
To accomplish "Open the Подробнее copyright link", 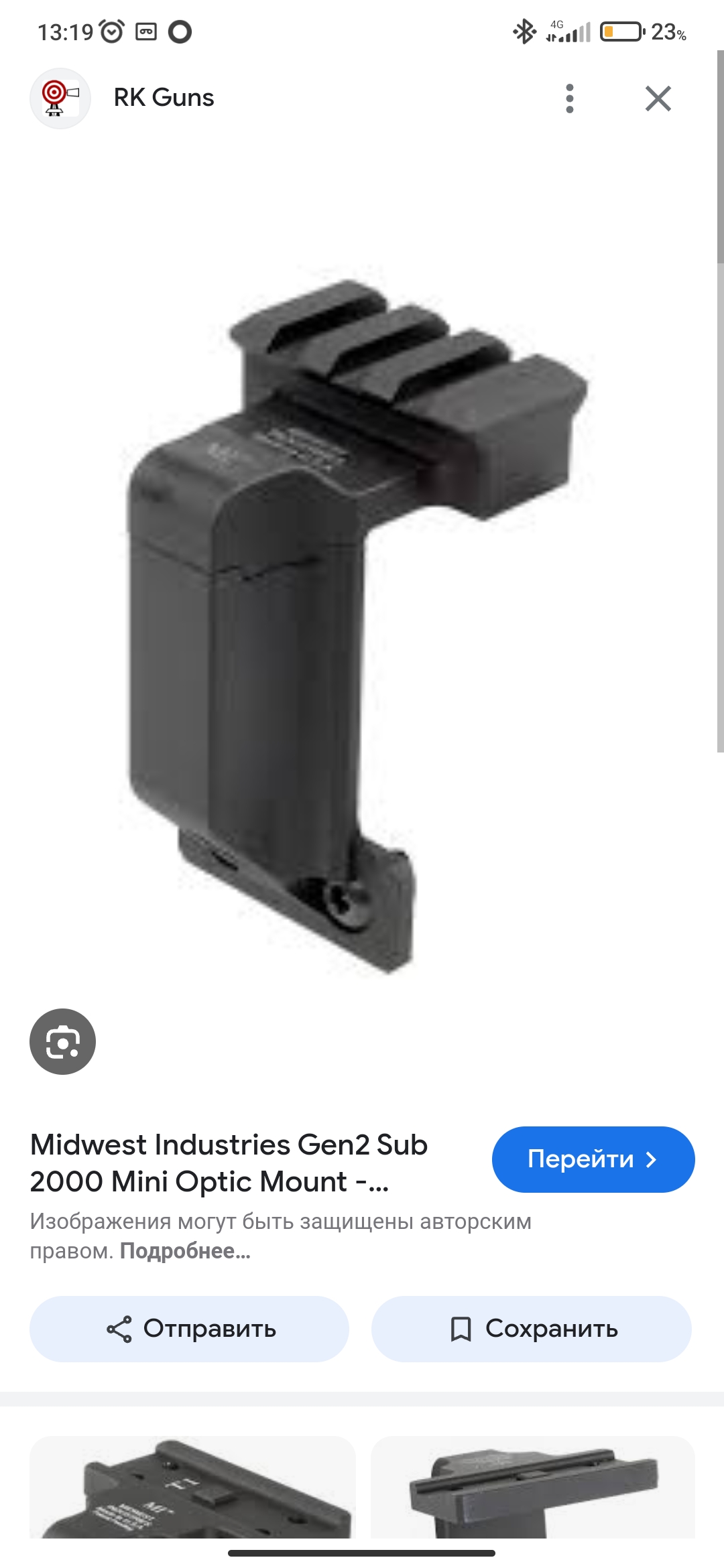I will pyautogui.click(x=185, y=1251).
